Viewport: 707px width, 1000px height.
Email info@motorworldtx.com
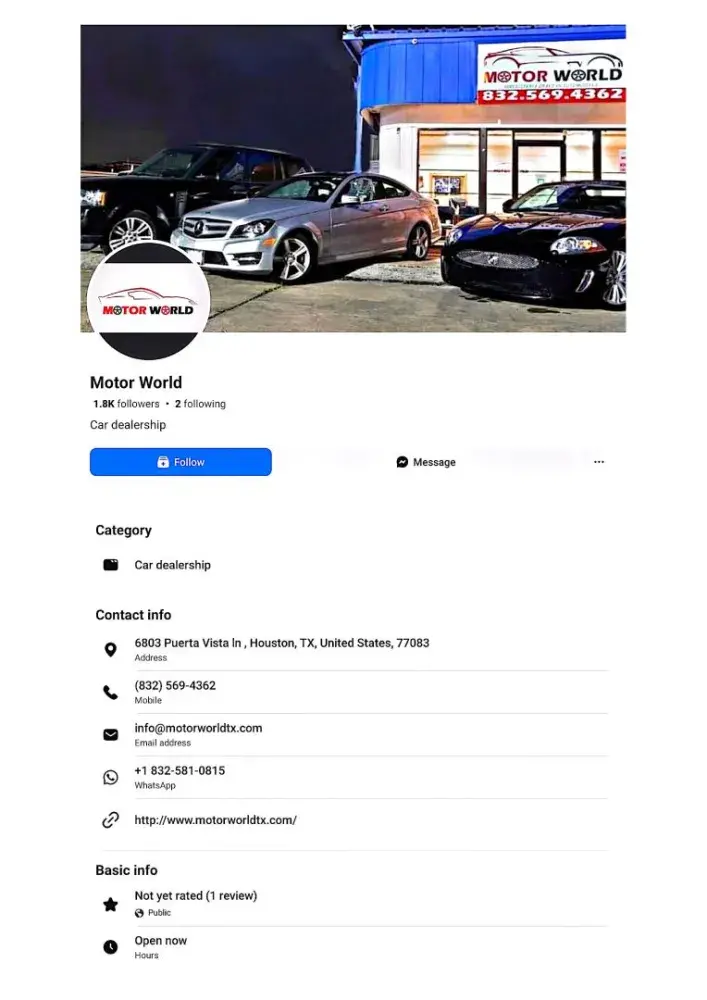(198, 728)
